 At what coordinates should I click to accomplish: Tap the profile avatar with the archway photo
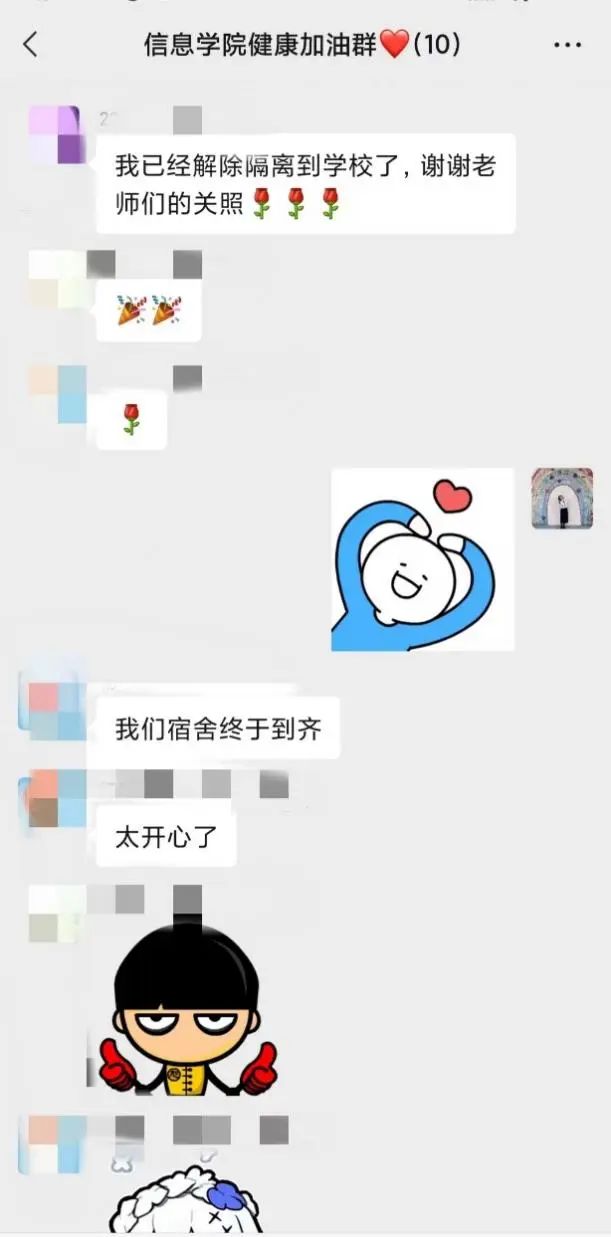(562, 498)
